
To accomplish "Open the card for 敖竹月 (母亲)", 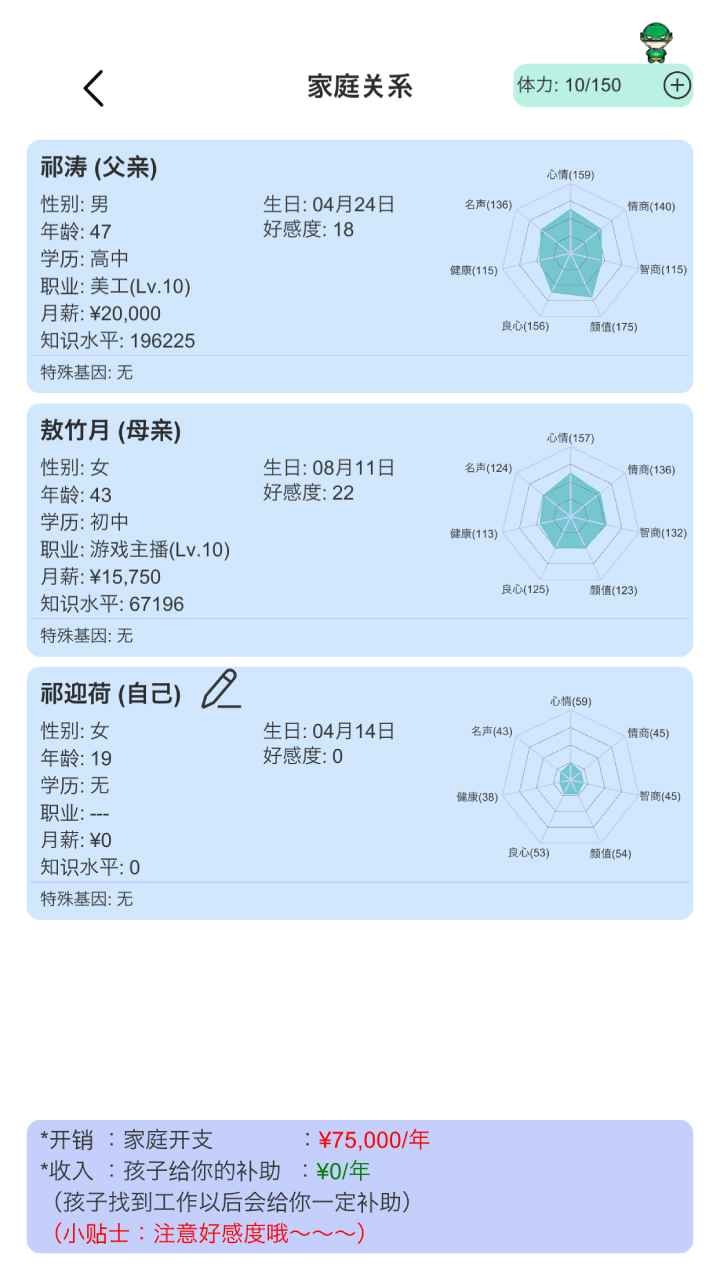I will pos(359,529).
